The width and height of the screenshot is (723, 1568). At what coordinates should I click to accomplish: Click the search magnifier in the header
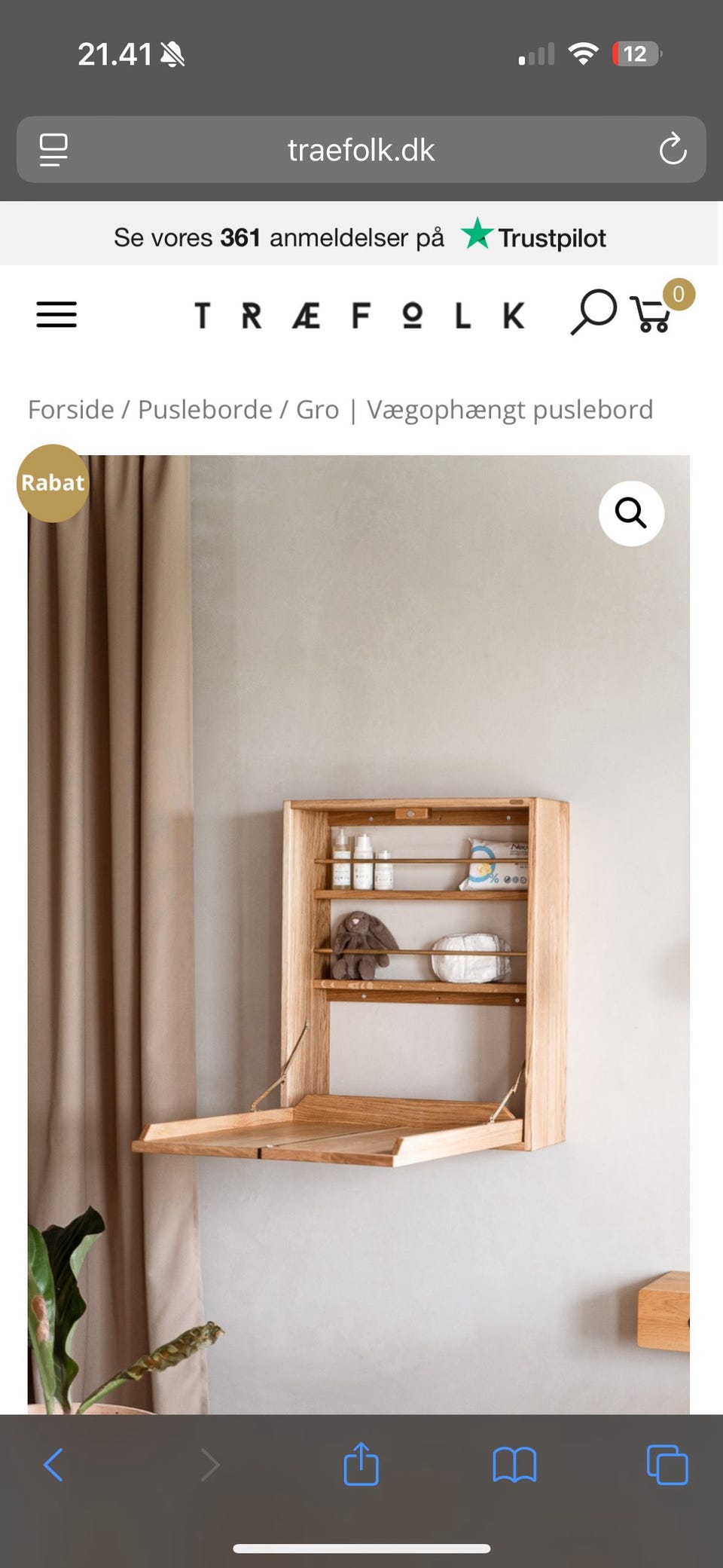pos(594,313)
